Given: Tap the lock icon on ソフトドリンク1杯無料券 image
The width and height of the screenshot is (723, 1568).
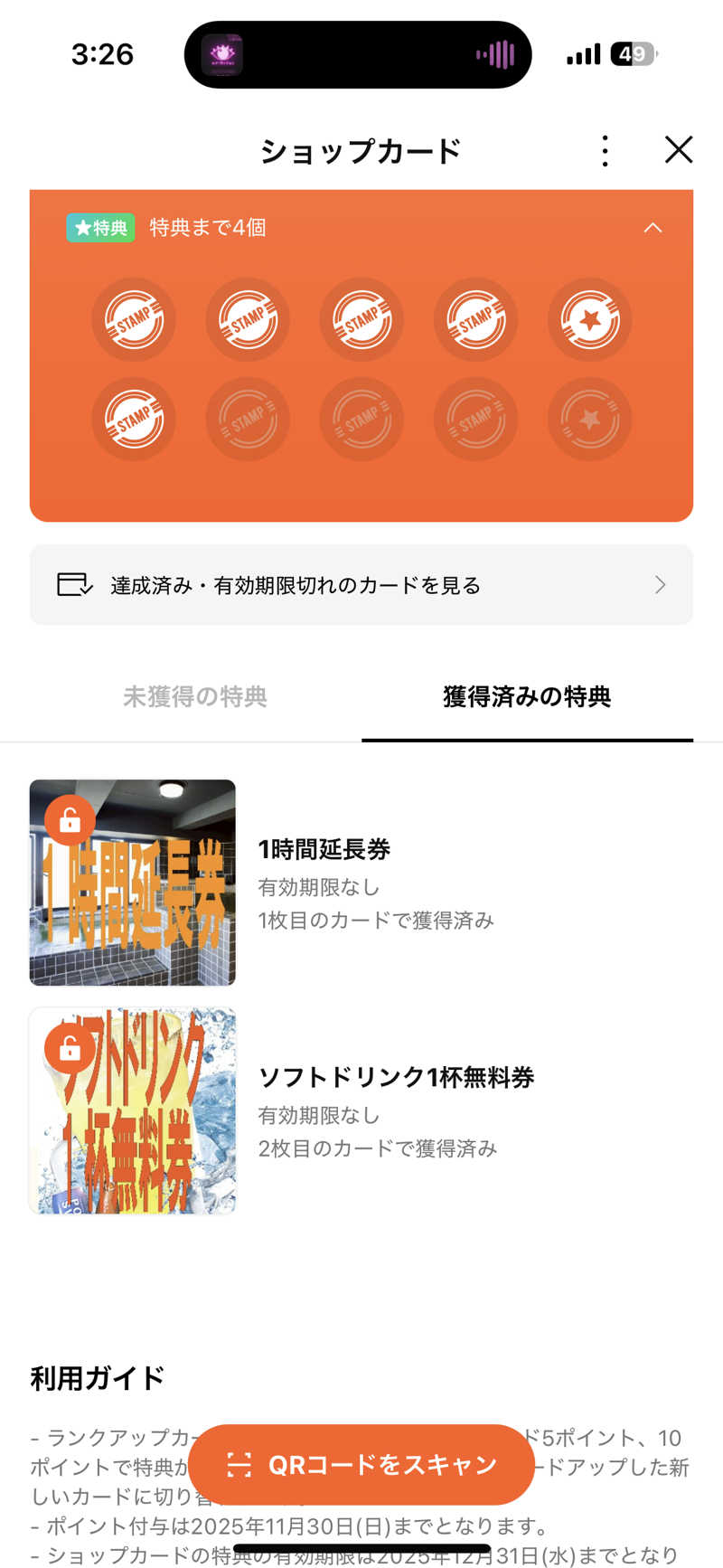Looking at the screenshot, I should [67, 1047].
